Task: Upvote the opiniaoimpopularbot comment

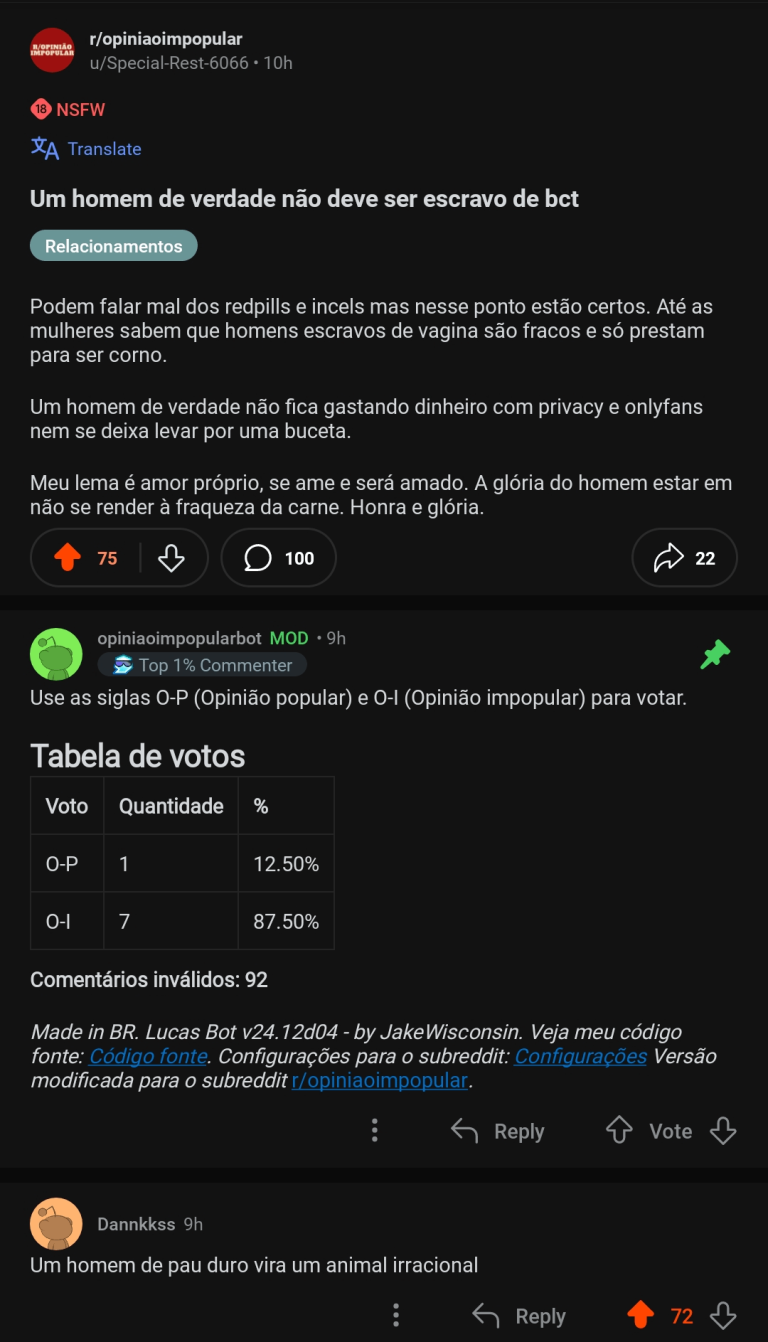Action: pos(620,1131)
